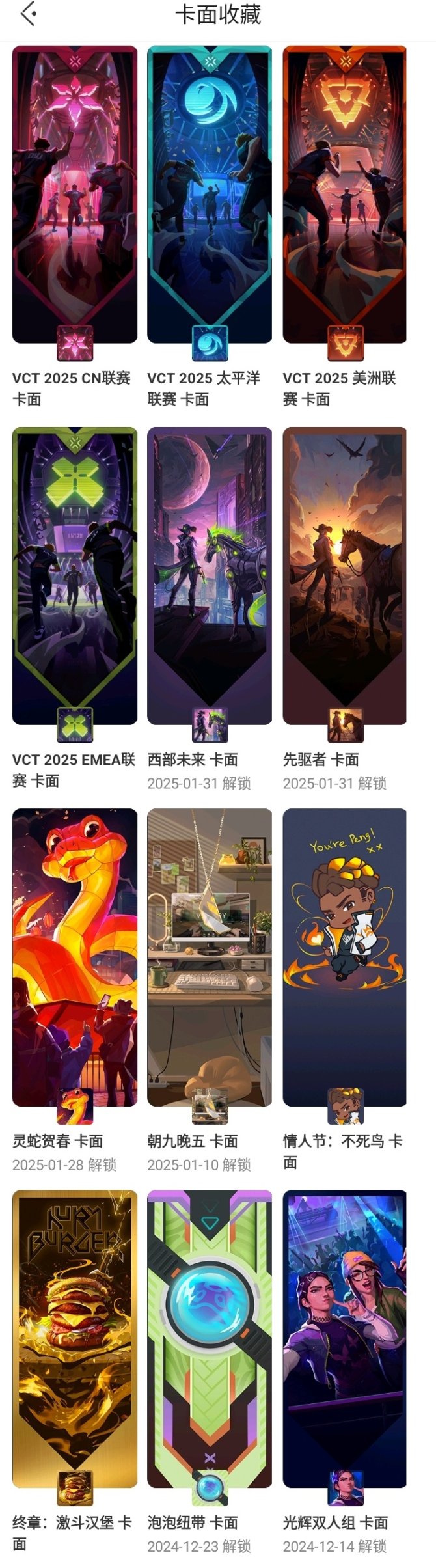View VCT 2025 美洲联赛 卡面 card
Screen dimensions: 436x1568
[344, 194]
